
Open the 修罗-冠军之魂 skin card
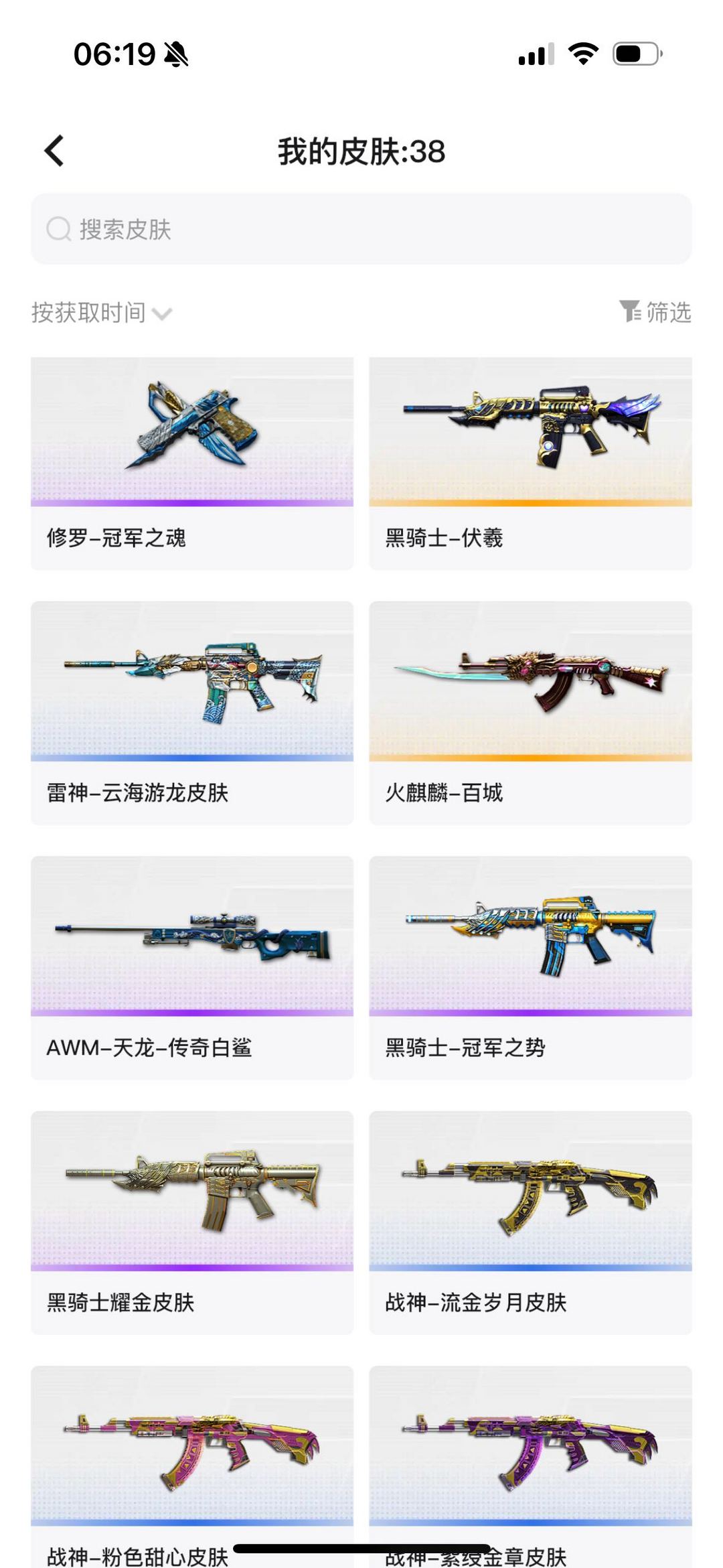[192, 464]
